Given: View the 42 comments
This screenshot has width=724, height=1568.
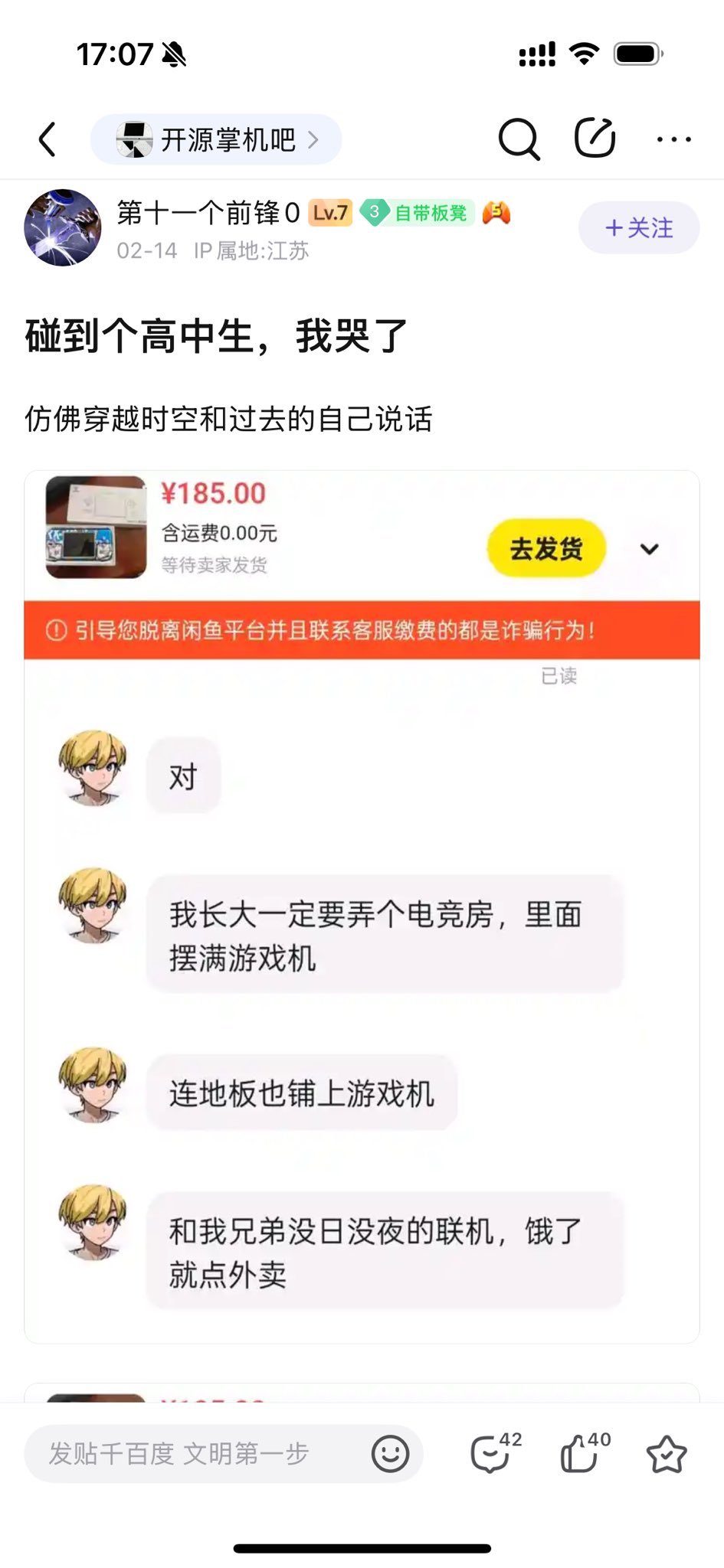Looking at the screenshot, I should click(496, 1452).
